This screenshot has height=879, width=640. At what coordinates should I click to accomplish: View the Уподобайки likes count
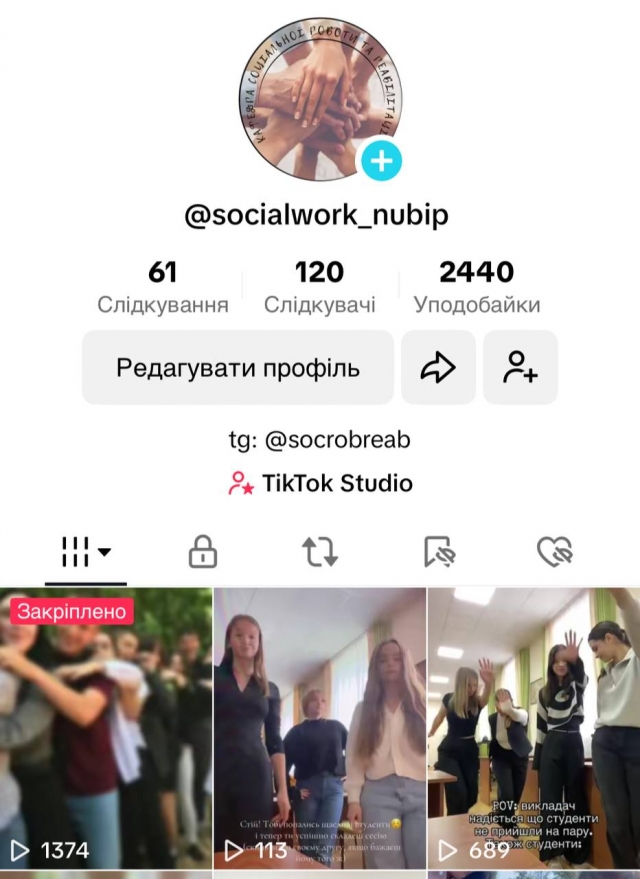(477, 286)
